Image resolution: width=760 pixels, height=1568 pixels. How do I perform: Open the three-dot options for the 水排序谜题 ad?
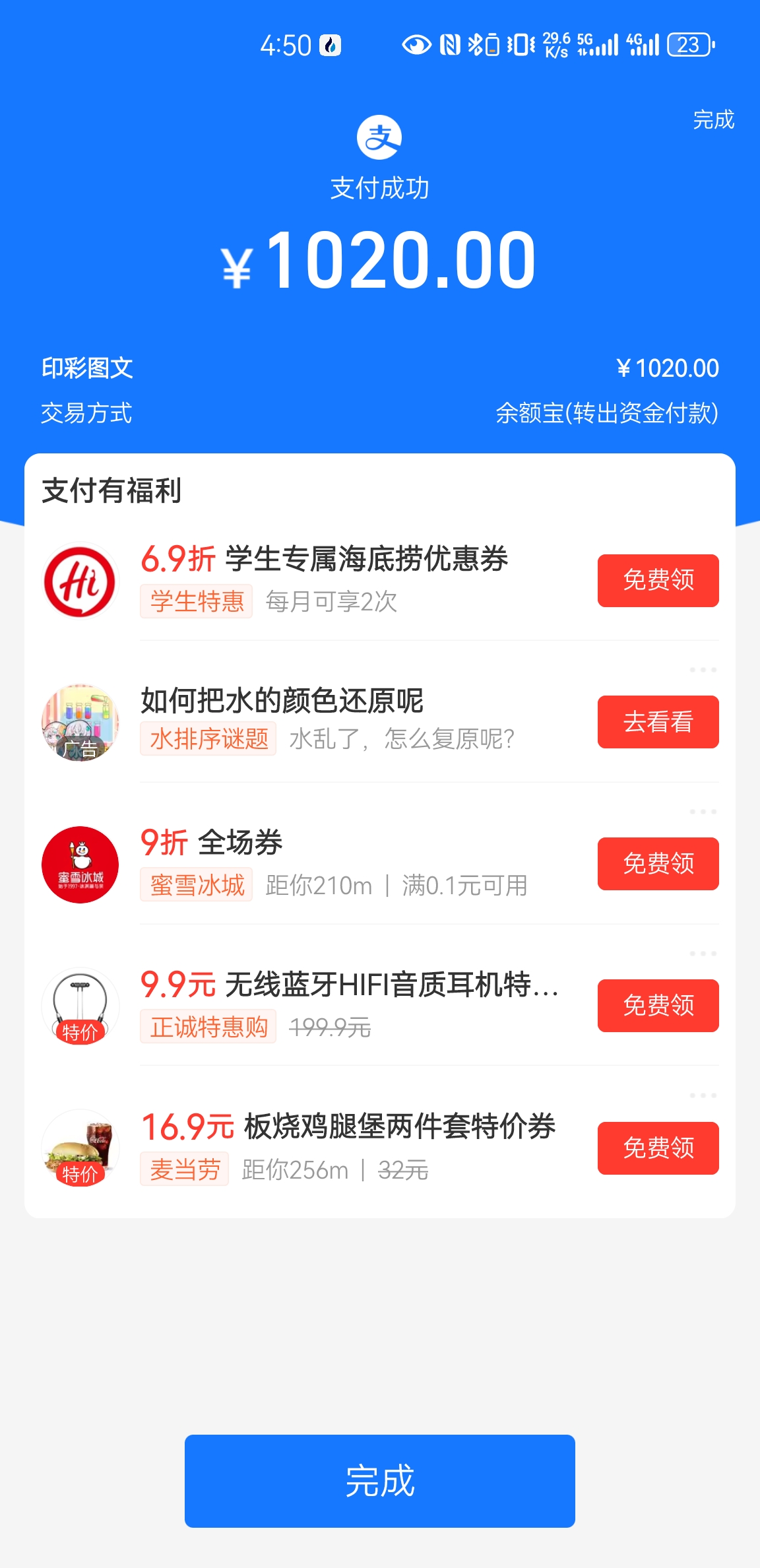click(703, 670)
